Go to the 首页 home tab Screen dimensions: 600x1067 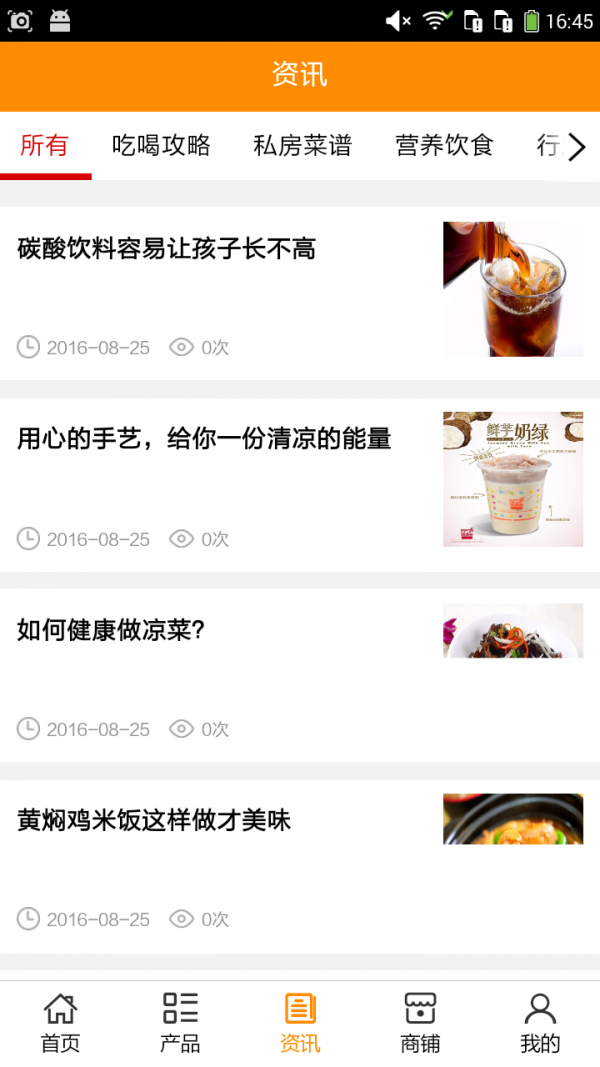[x=60, y=1023]
